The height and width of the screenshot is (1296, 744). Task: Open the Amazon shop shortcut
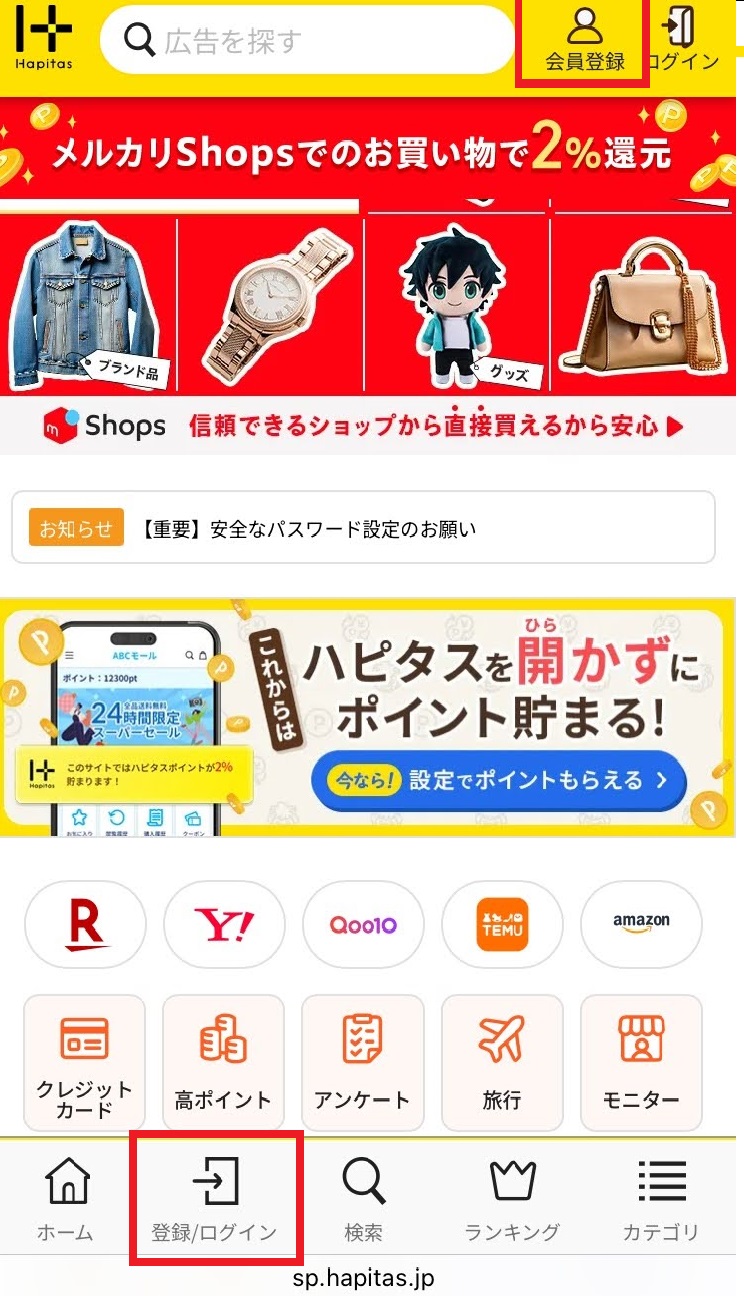tap(641, 924)
